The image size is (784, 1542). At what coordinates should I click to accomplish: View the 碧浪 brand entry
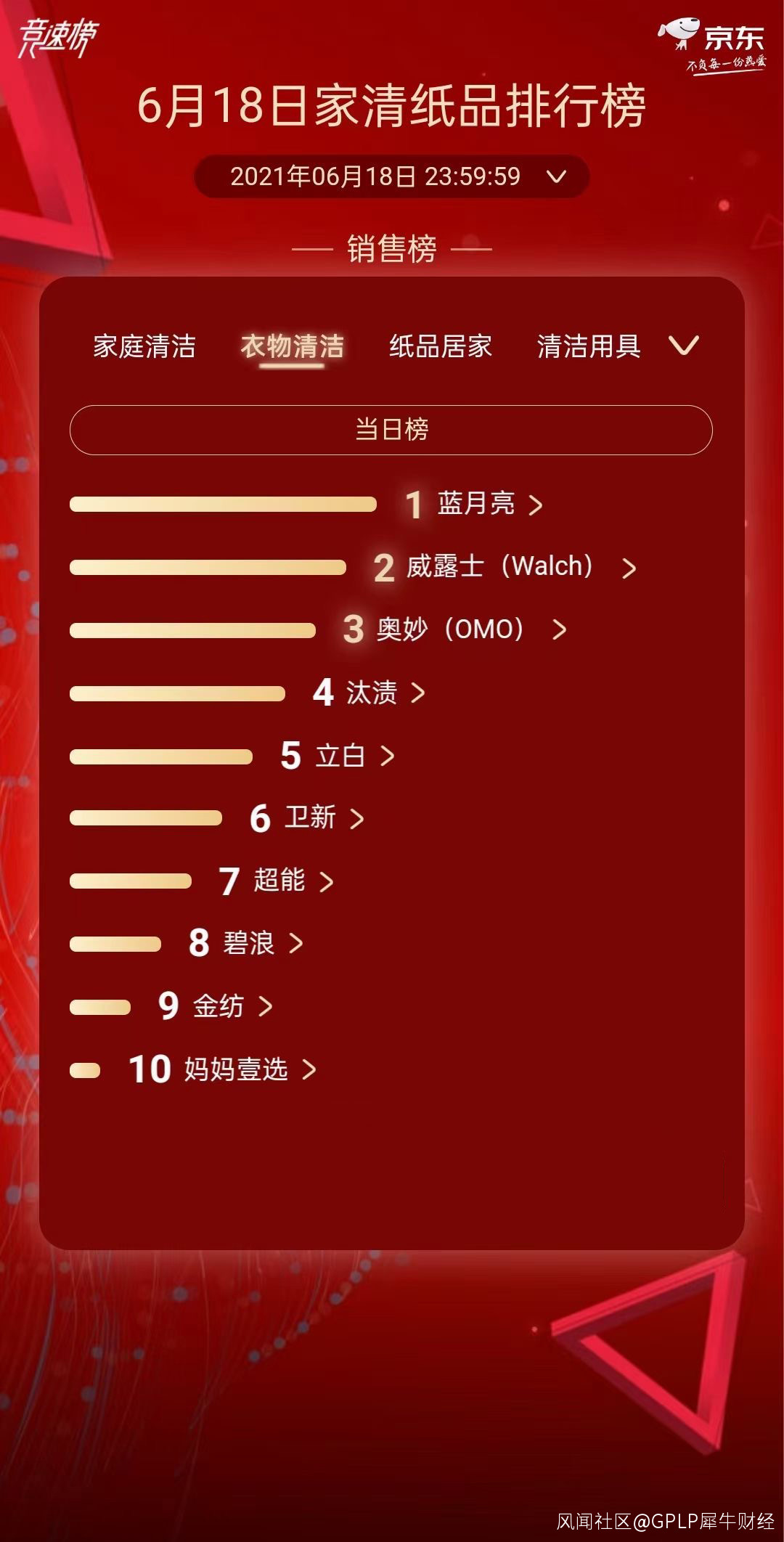pos(247,943)
